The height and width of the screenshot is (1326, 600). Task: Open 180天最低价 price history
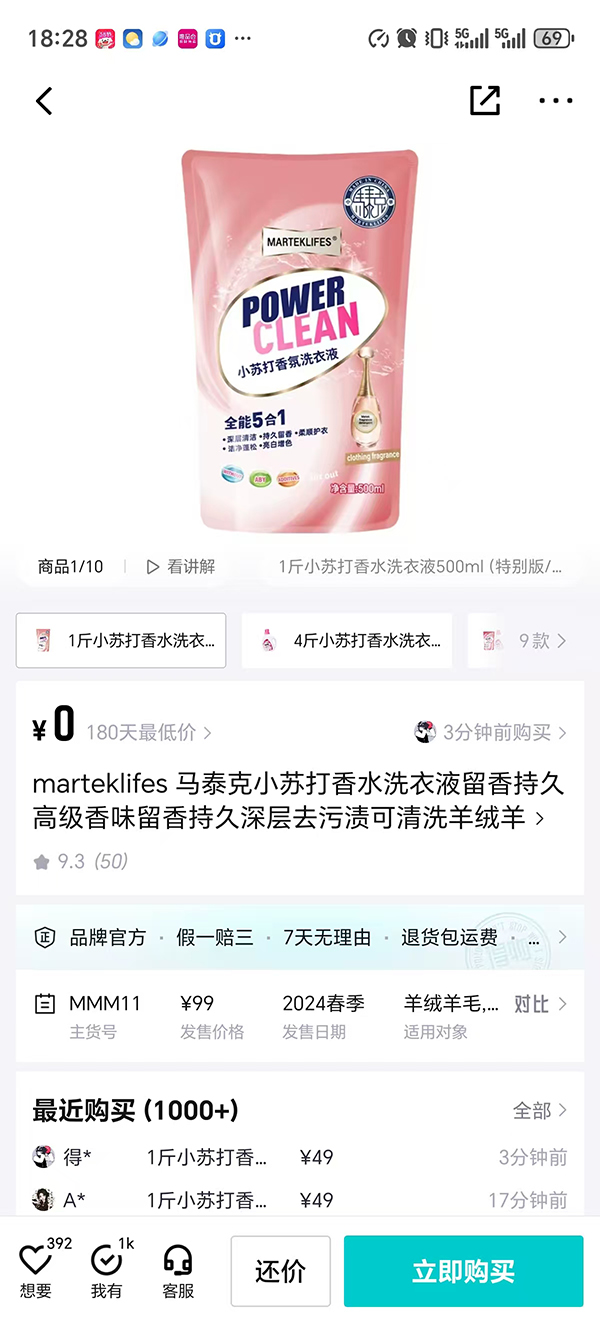(149, 732)
